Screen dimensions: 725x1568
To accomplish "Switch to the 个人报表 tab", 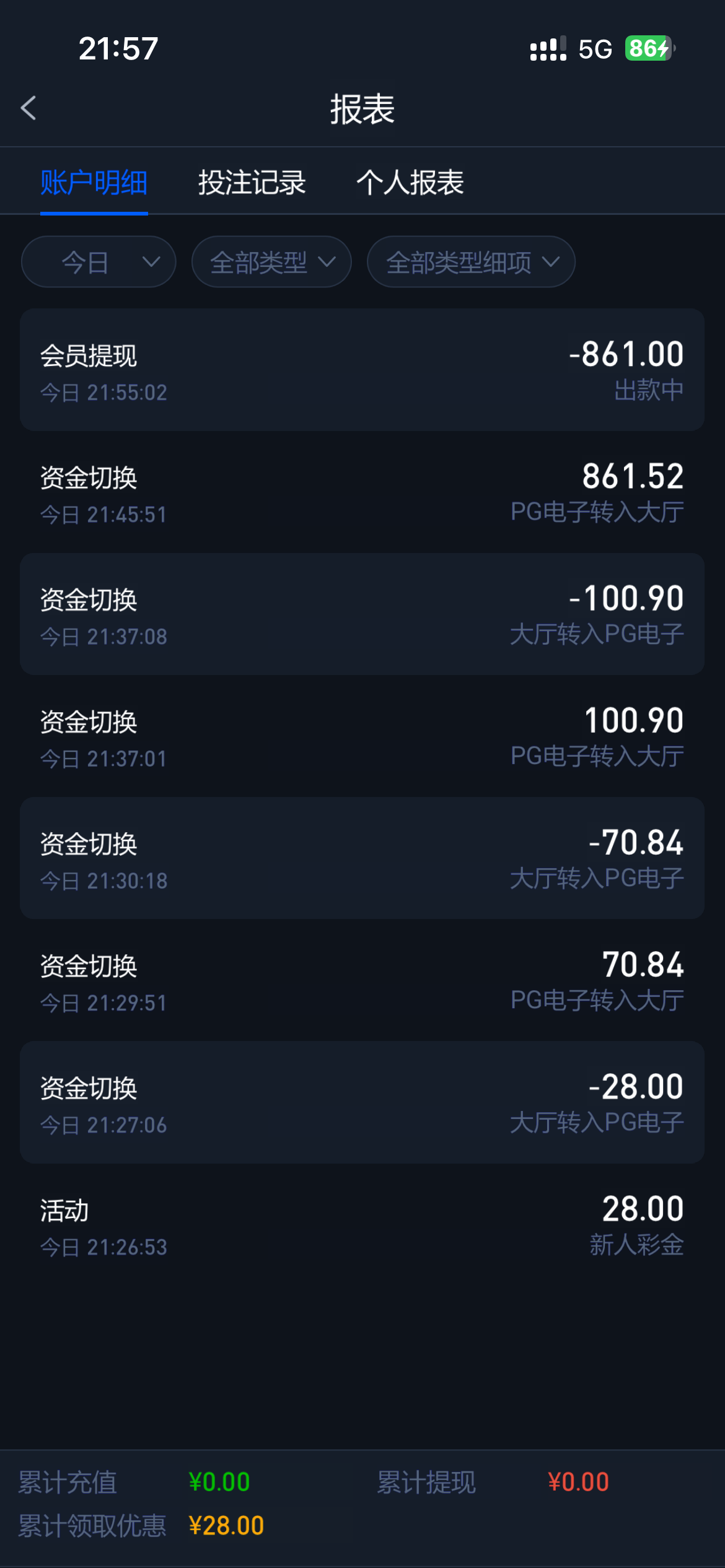I will (x=410, y=183).
